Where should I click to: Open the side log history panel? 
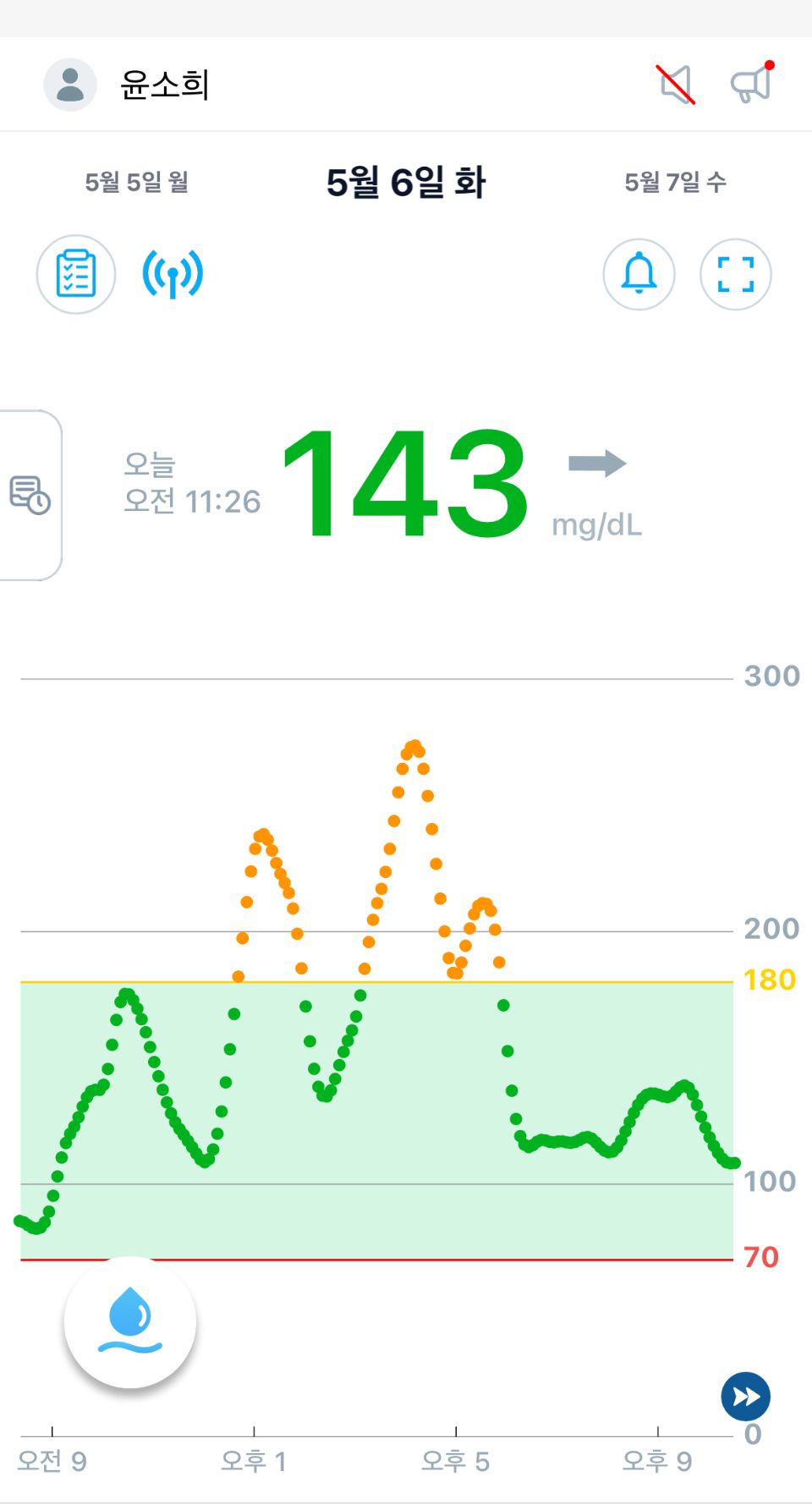coord(30,496)
